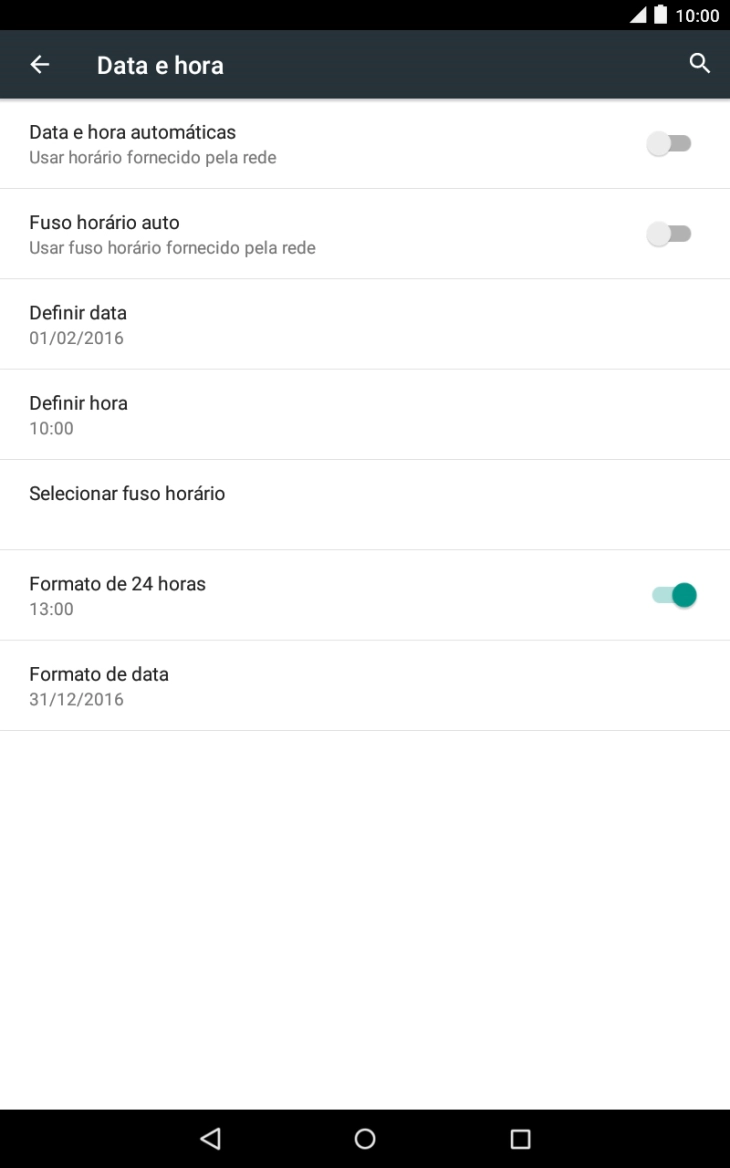Tap the 10:00 clock in status bar
Screen dimensions: 730x1168
[x=700, y=15]
